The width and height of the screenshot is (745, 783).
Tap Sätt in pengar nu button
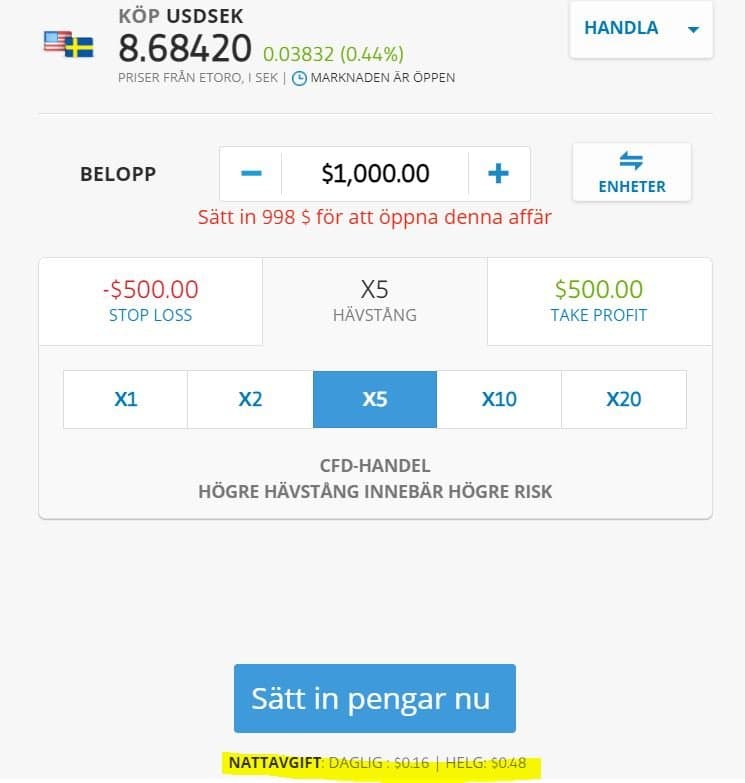coord(374,698)
